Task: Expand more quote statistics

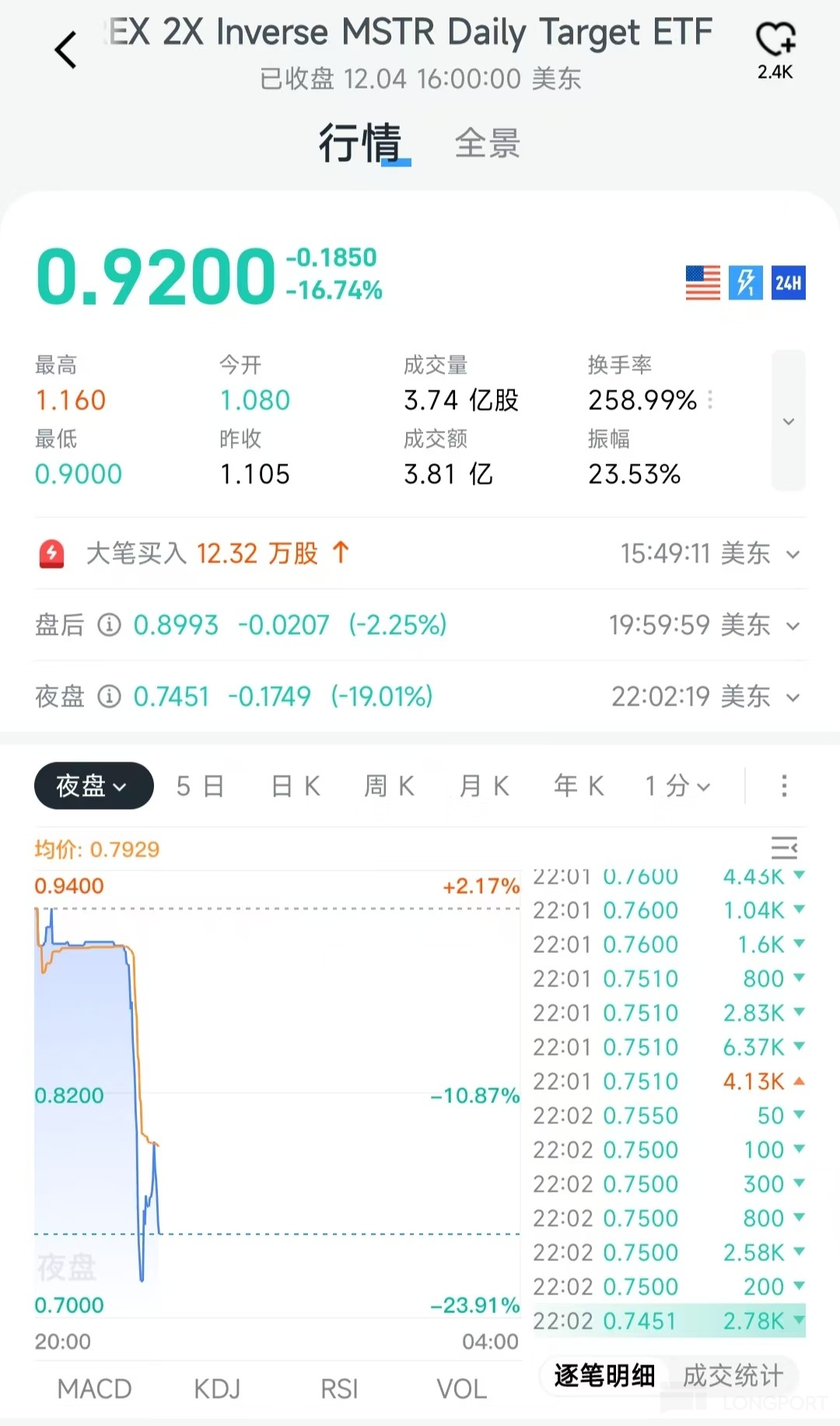Action: tap(788, 421)
